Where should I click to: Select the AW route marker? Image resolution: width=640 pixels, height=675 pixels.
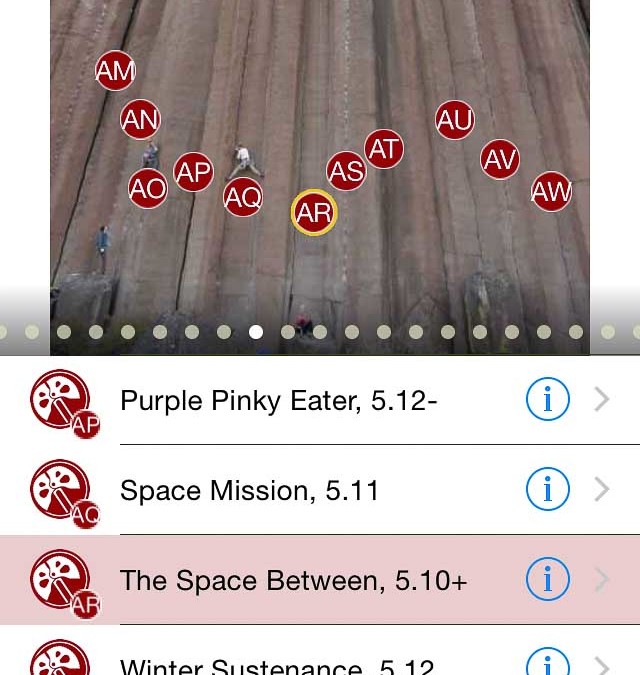click(x=551, y=191)
